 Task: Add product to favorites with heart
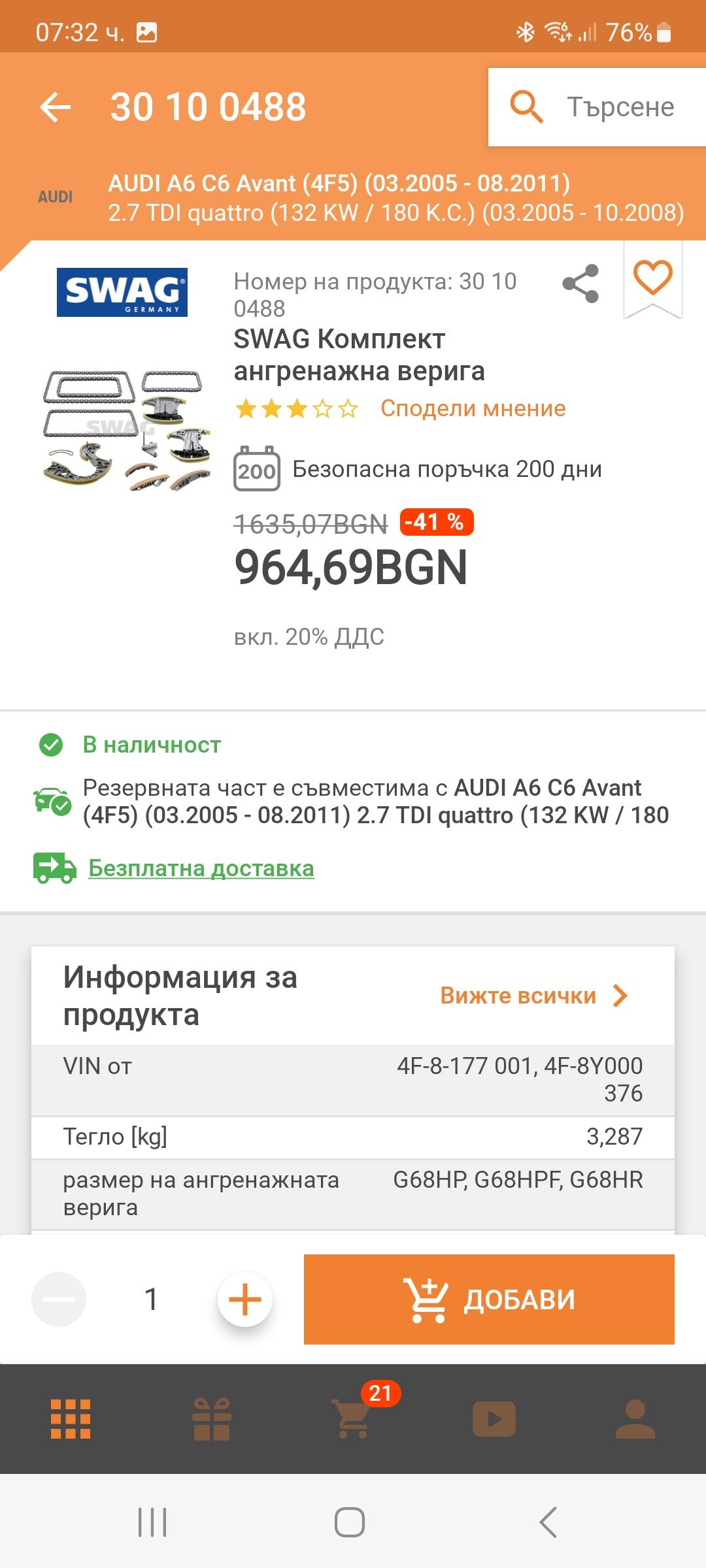[x=653, y=278]
